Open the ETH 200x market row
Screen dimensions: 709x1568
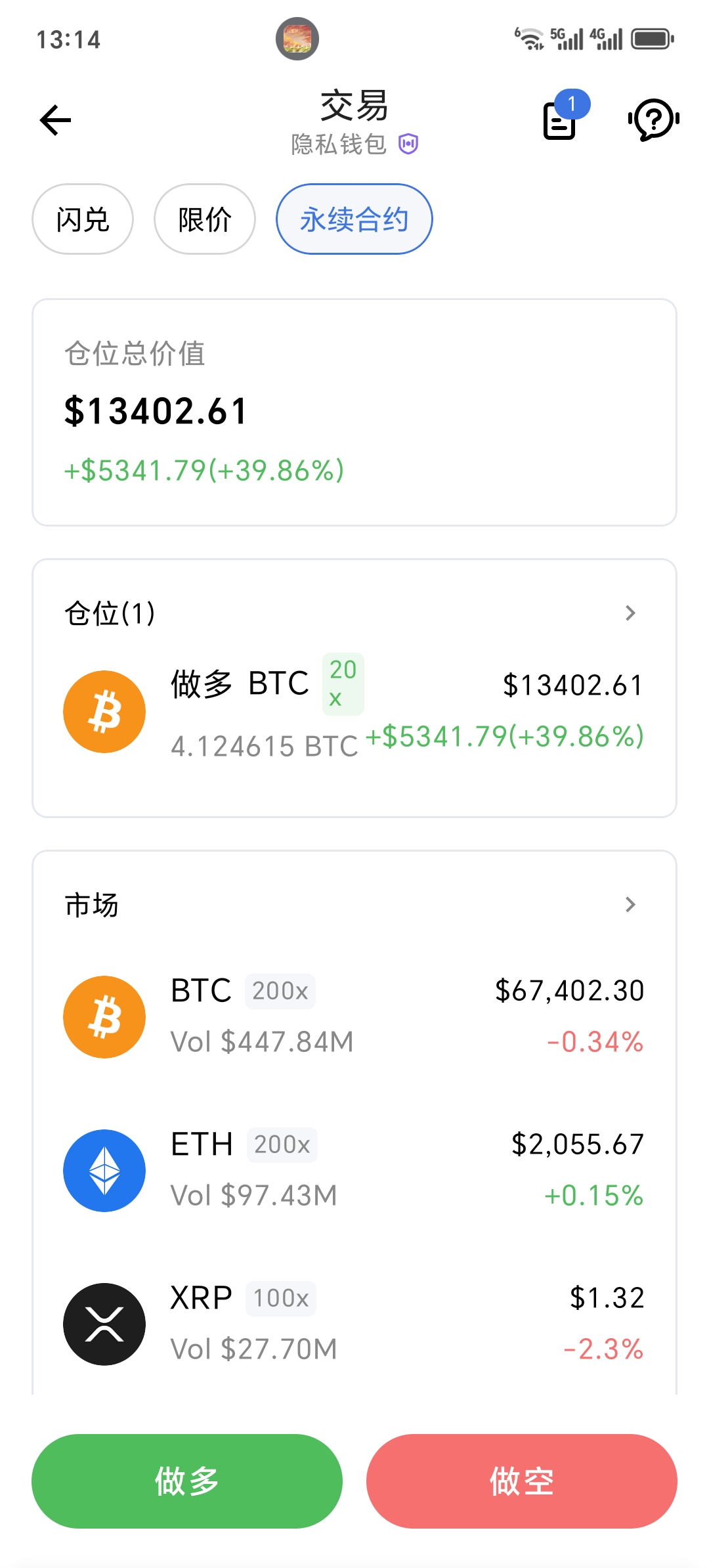point(354,1170)
